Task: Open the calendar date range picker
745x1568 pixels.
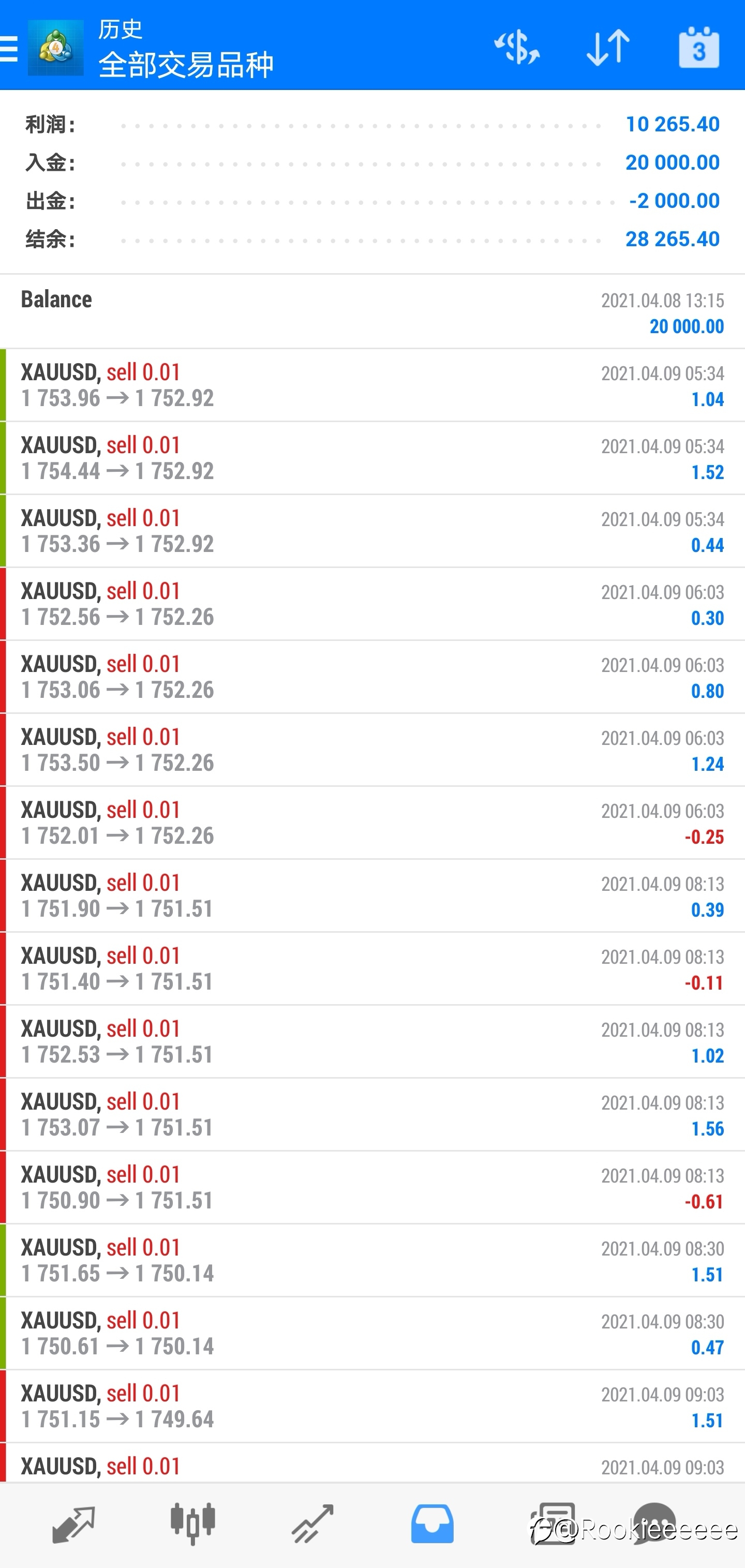Action: click(699, 48)
